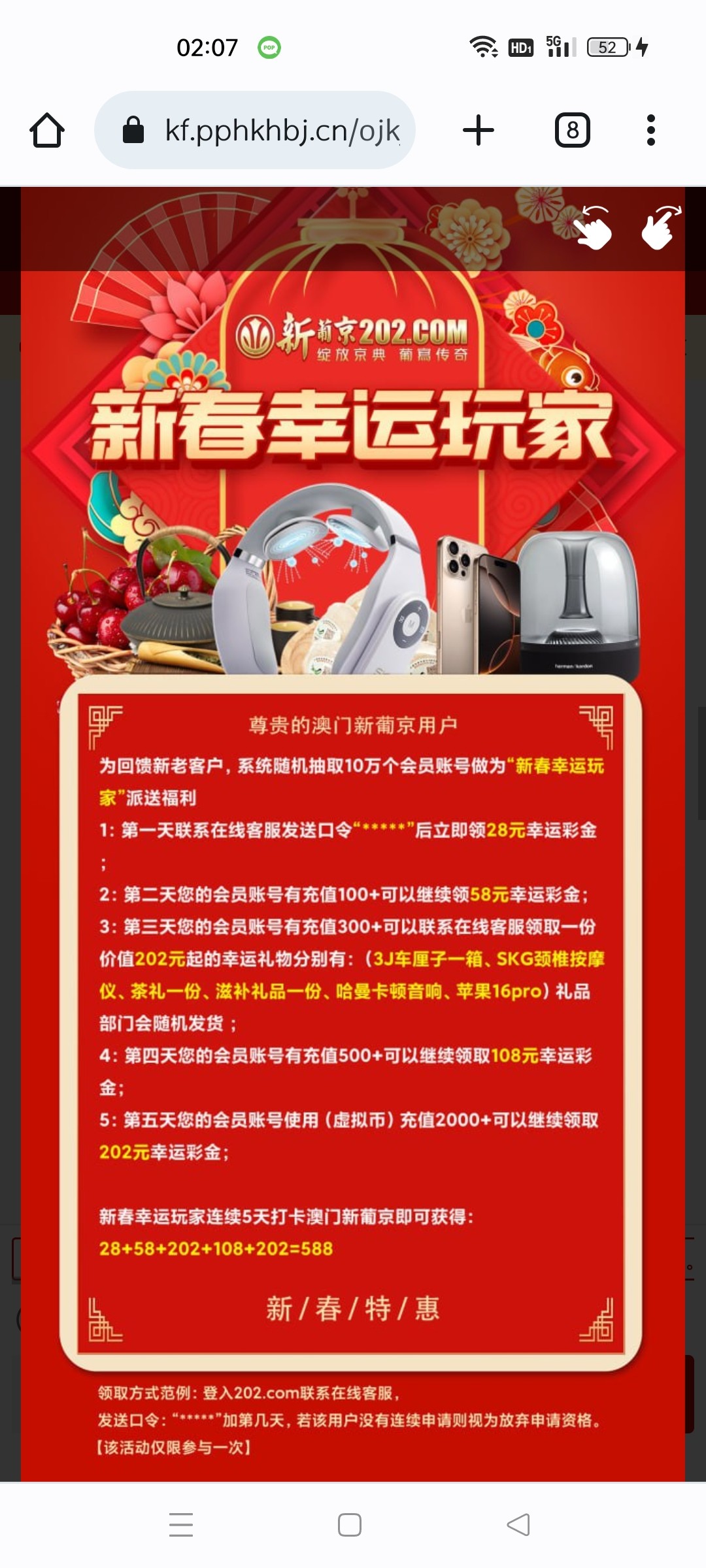Viewport: 706px width, 1568px height.
Task: Rotate the image clockwise
Action: 660,227
